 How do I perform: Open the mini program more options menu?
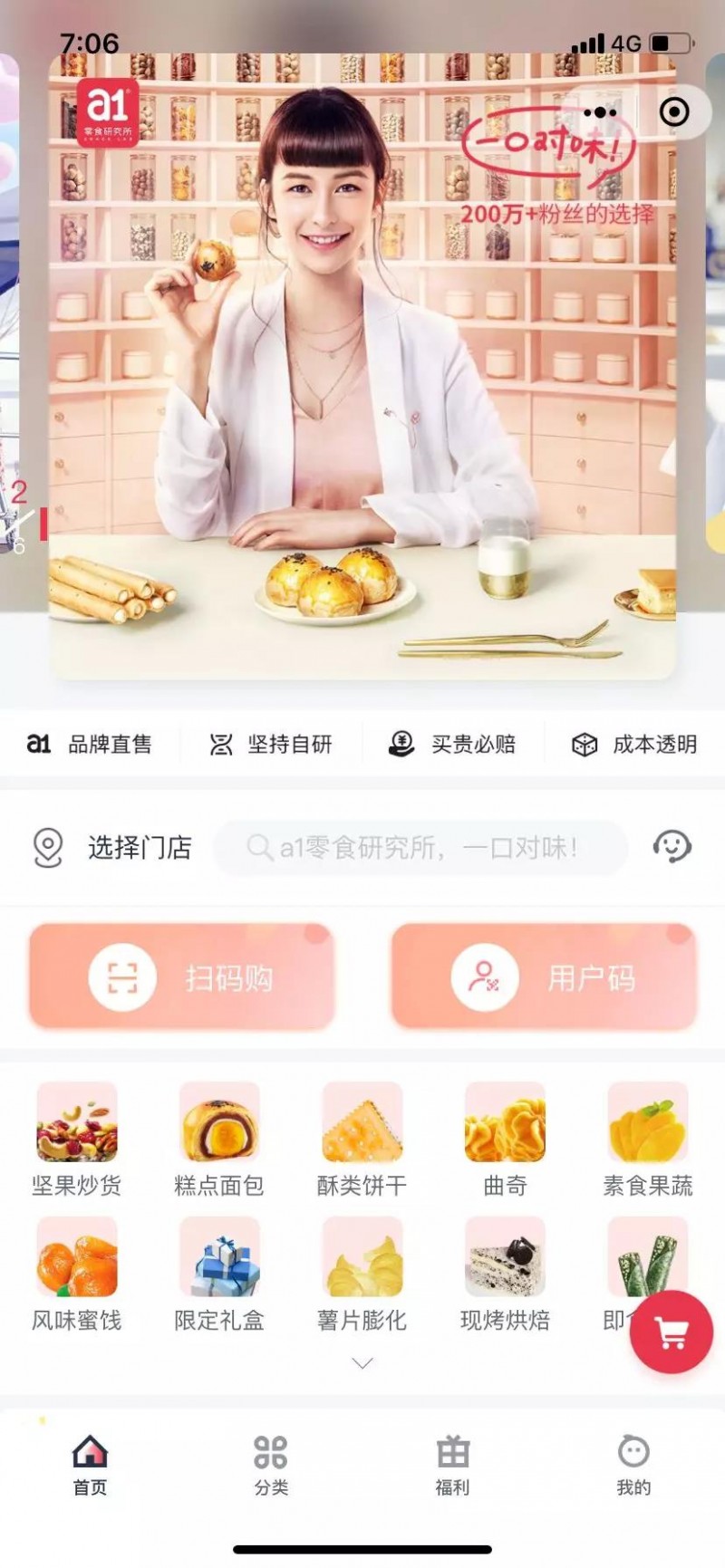pyautogui.click(x=599, y=112)
